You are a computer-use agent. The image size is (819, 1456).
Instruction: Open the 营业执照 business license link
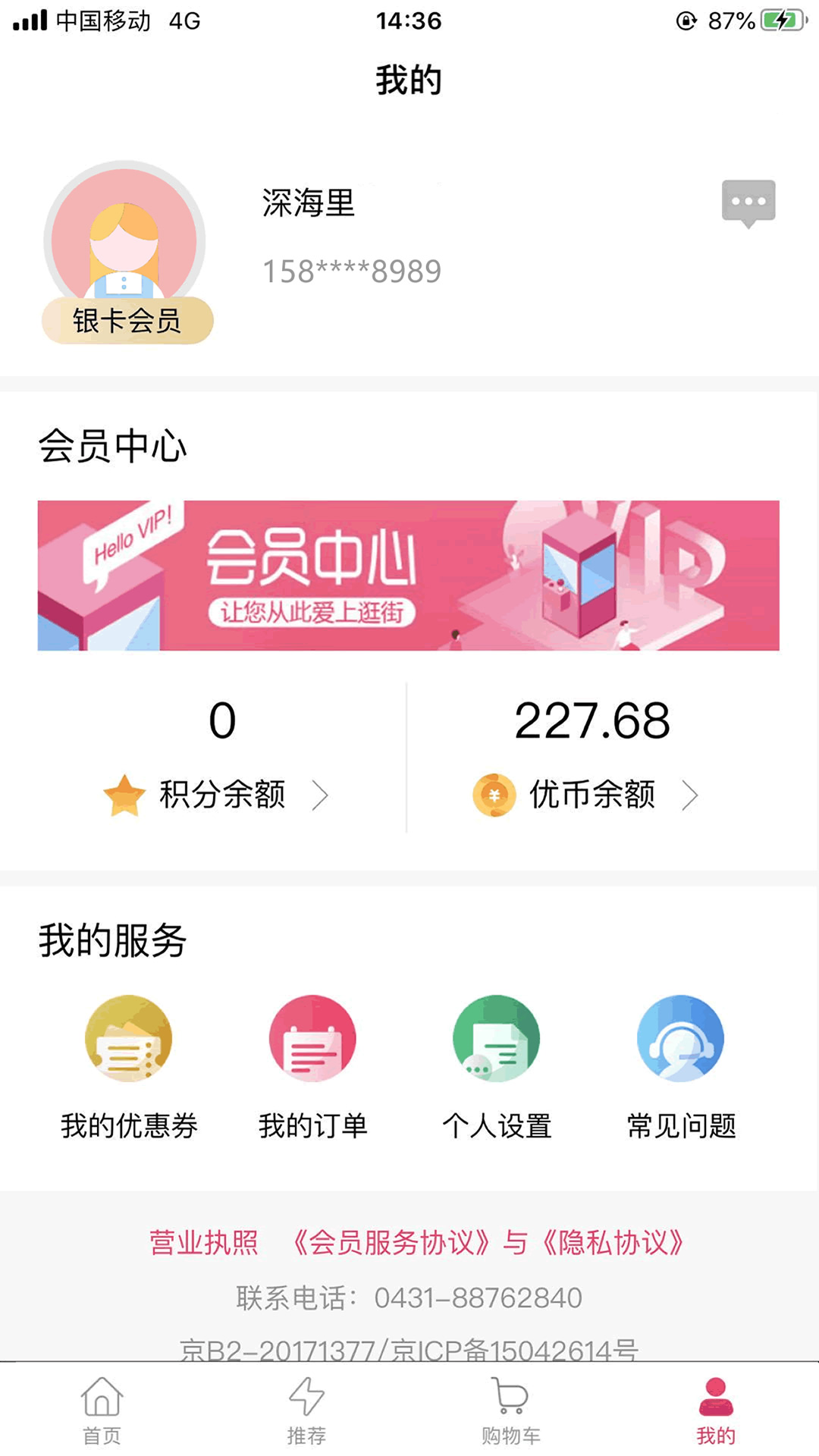[x=204, y=1242]
